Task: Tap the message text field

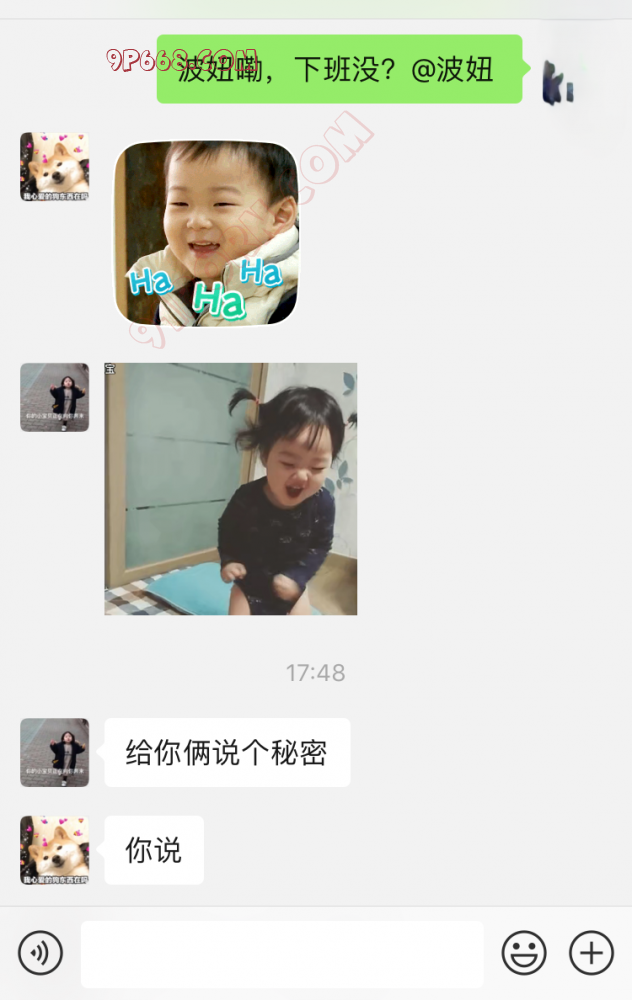Action: pyautogui.click(x=282, y=954)
